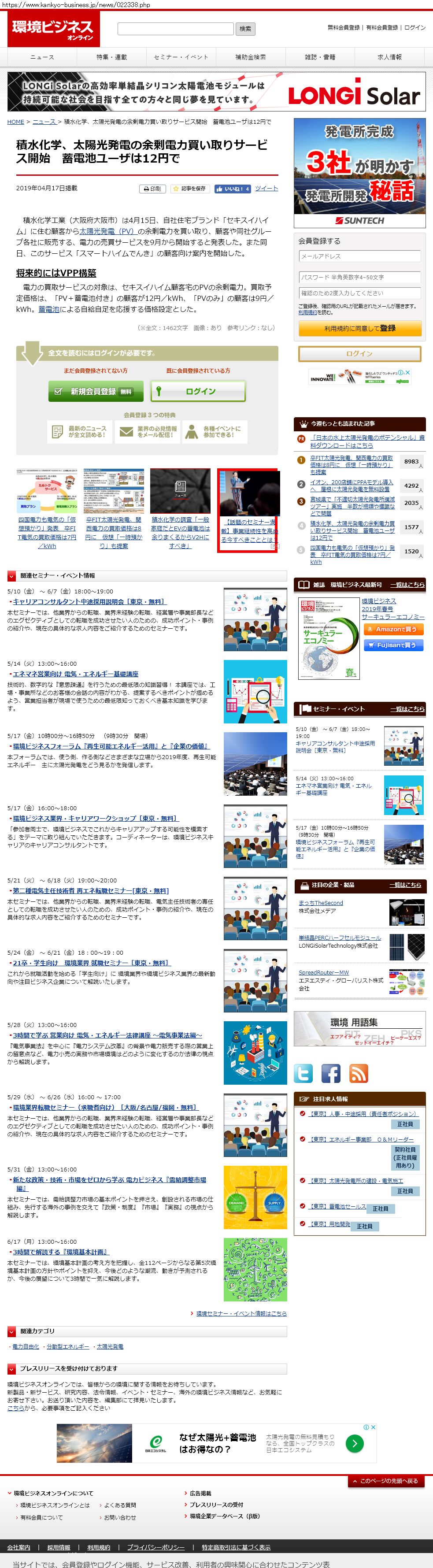433x1568 pixels.
Task: Open the RSS feed icon
Action: click(x=359, y=1073)
